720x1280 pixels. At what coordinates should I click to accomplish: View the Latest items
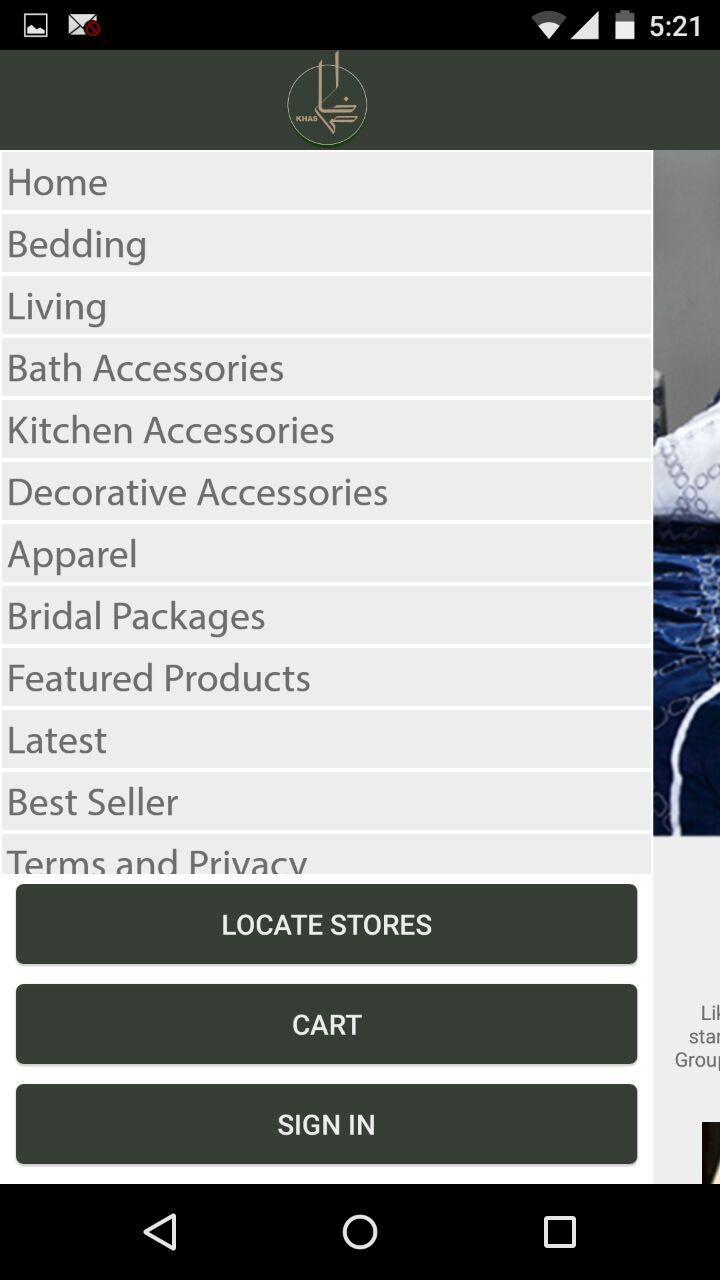(326, 740)
